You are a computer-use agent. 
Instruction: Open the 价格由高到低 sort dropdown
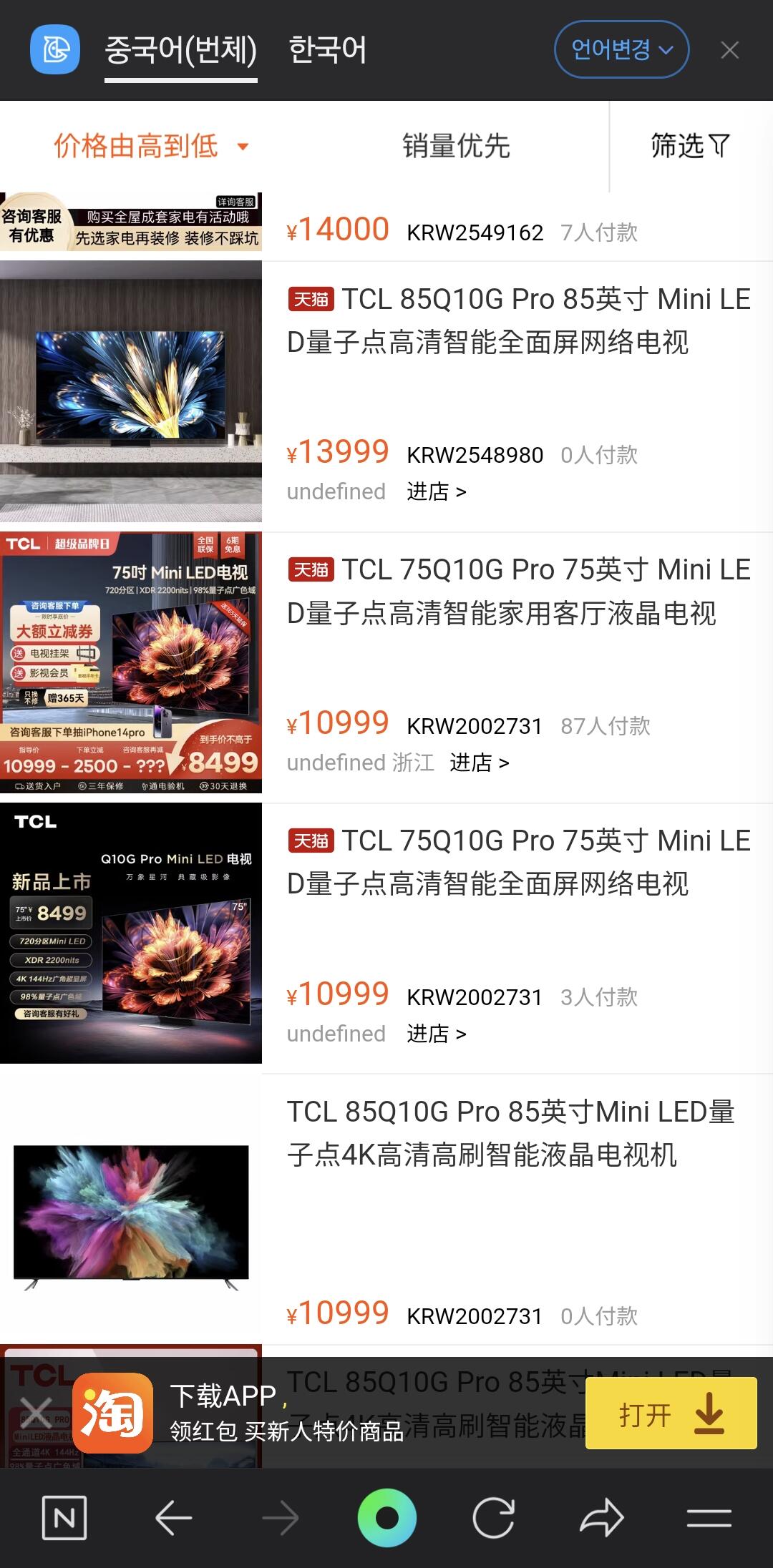click(x=151, y=146)
